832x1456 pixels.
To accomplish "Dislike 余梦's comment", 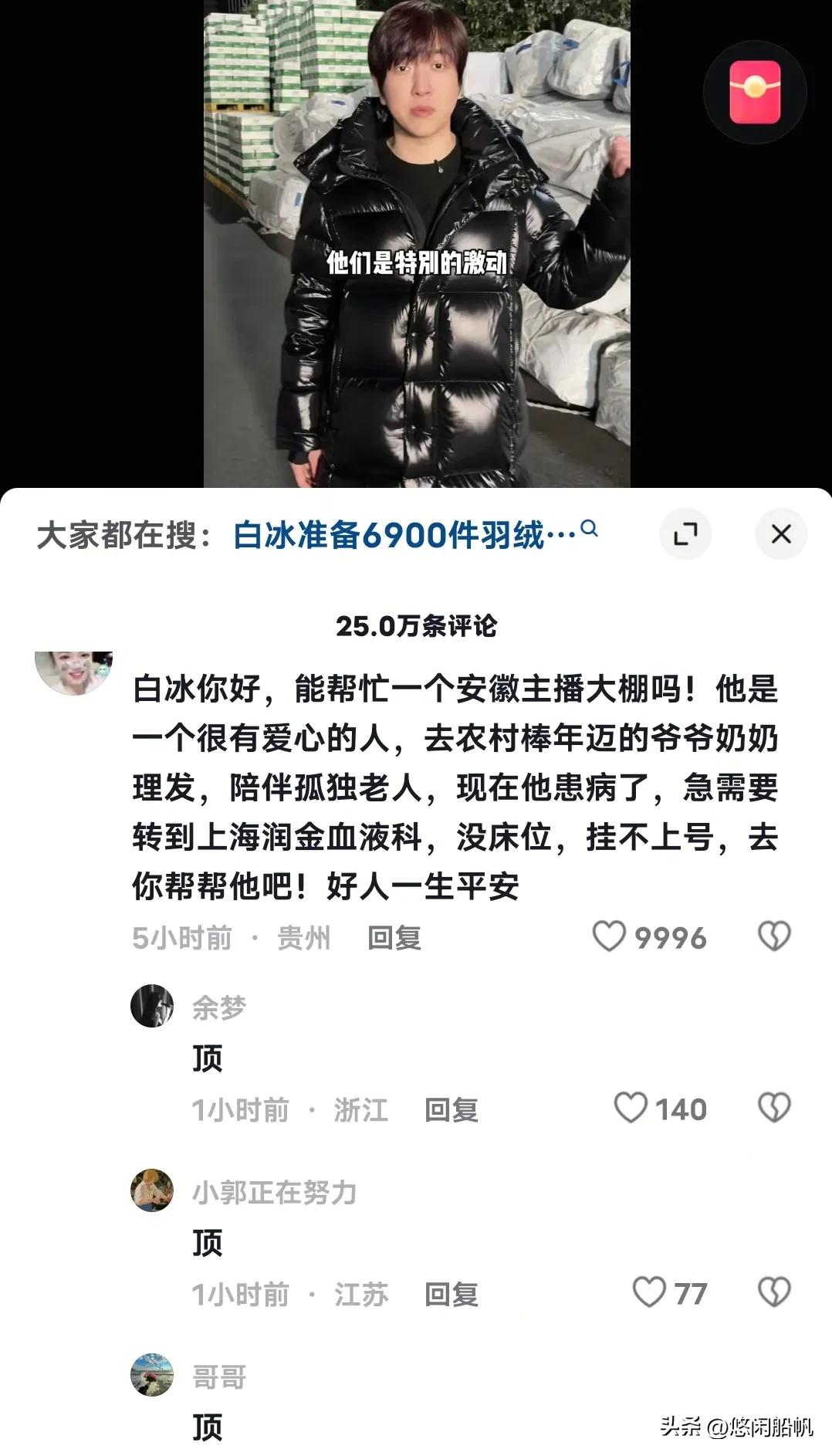I will click(x=774, y=1109).
